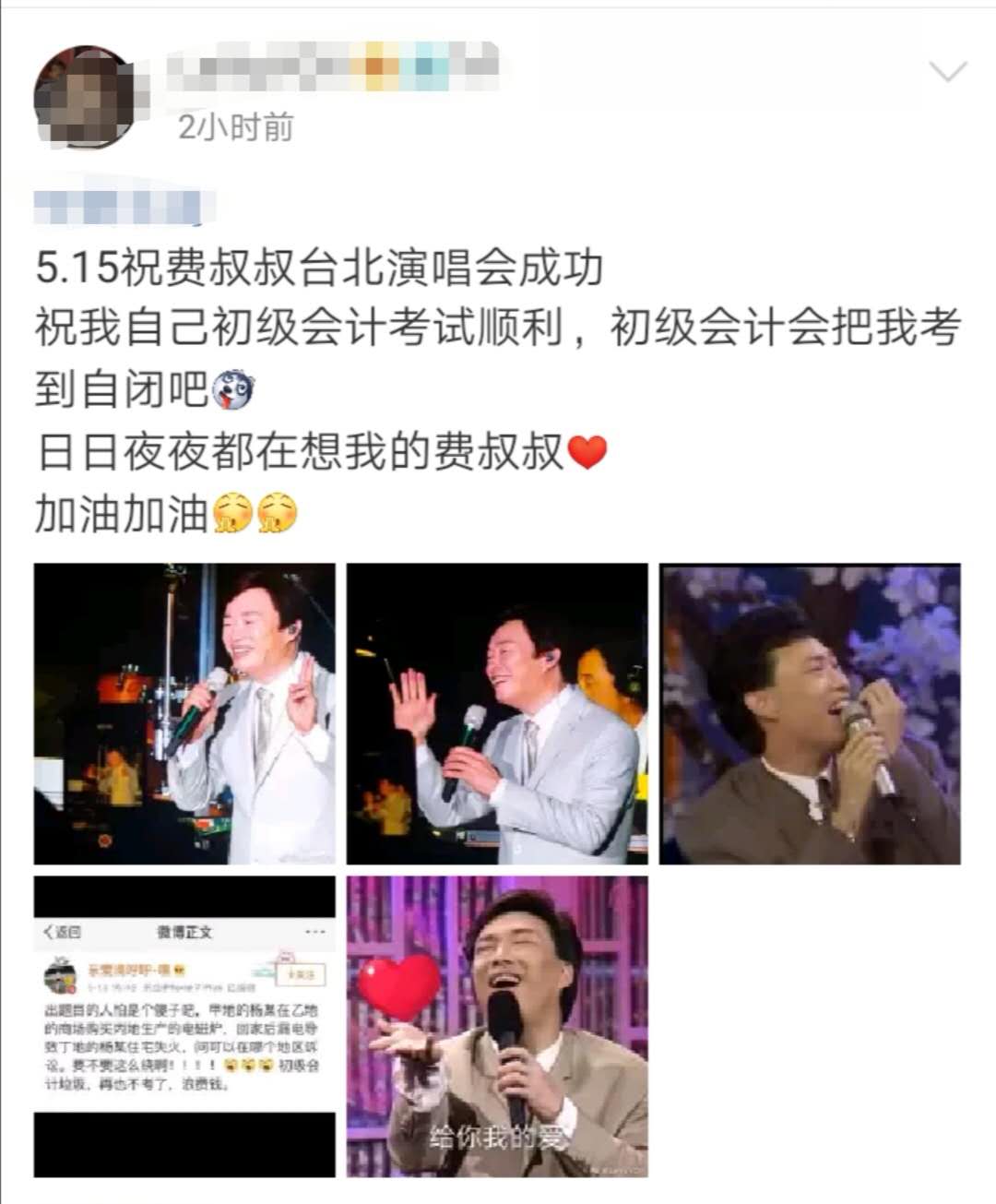The width and height of the screenshot is (996, 1204).
Task: Enlarge the photo of the singer making a peace sign
Action: click(x=184, y=713)
